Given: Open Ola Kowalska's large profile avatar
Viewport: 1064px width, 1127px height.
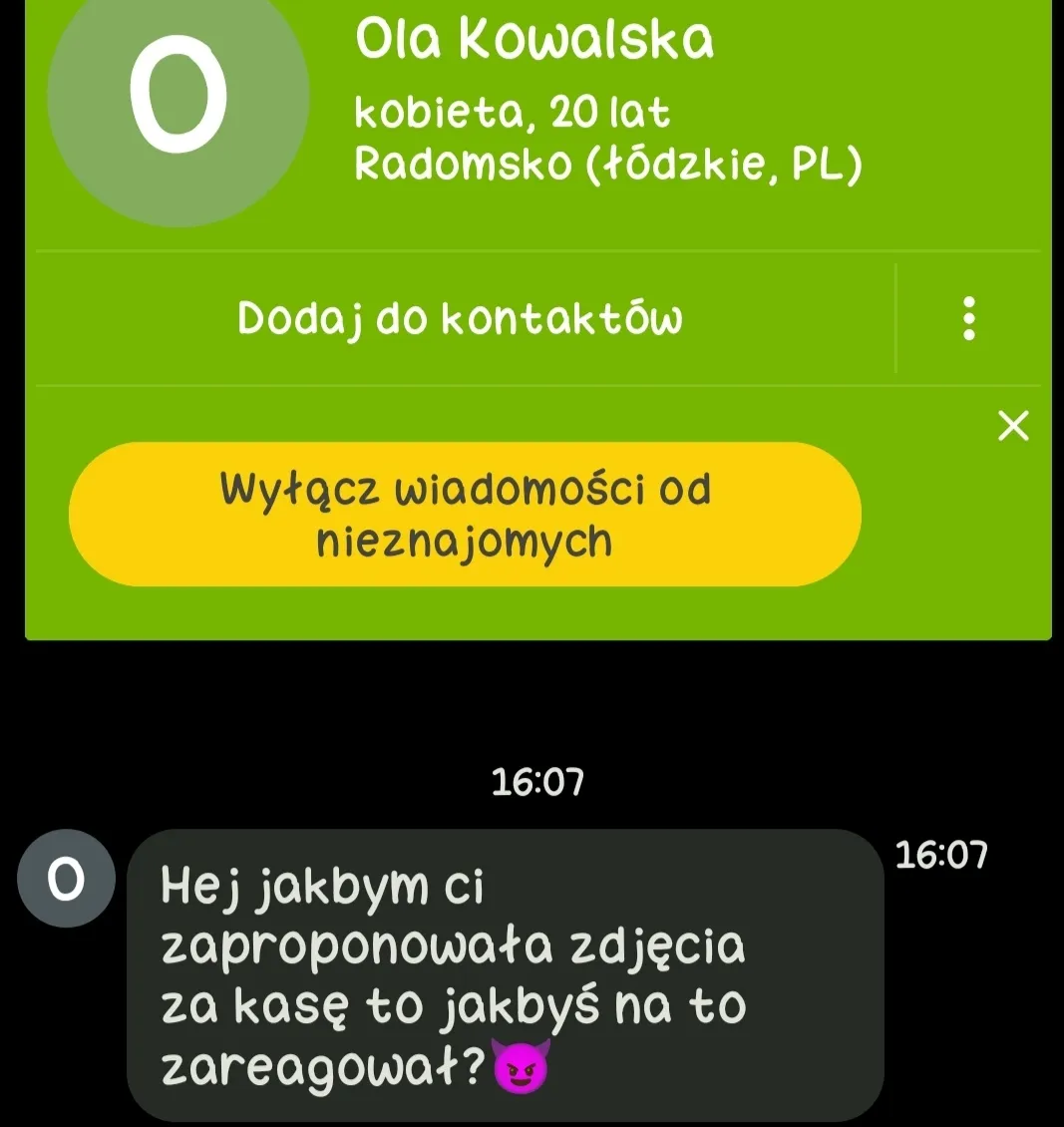Looking at the screenshot, I should click(x=177, y=98).
